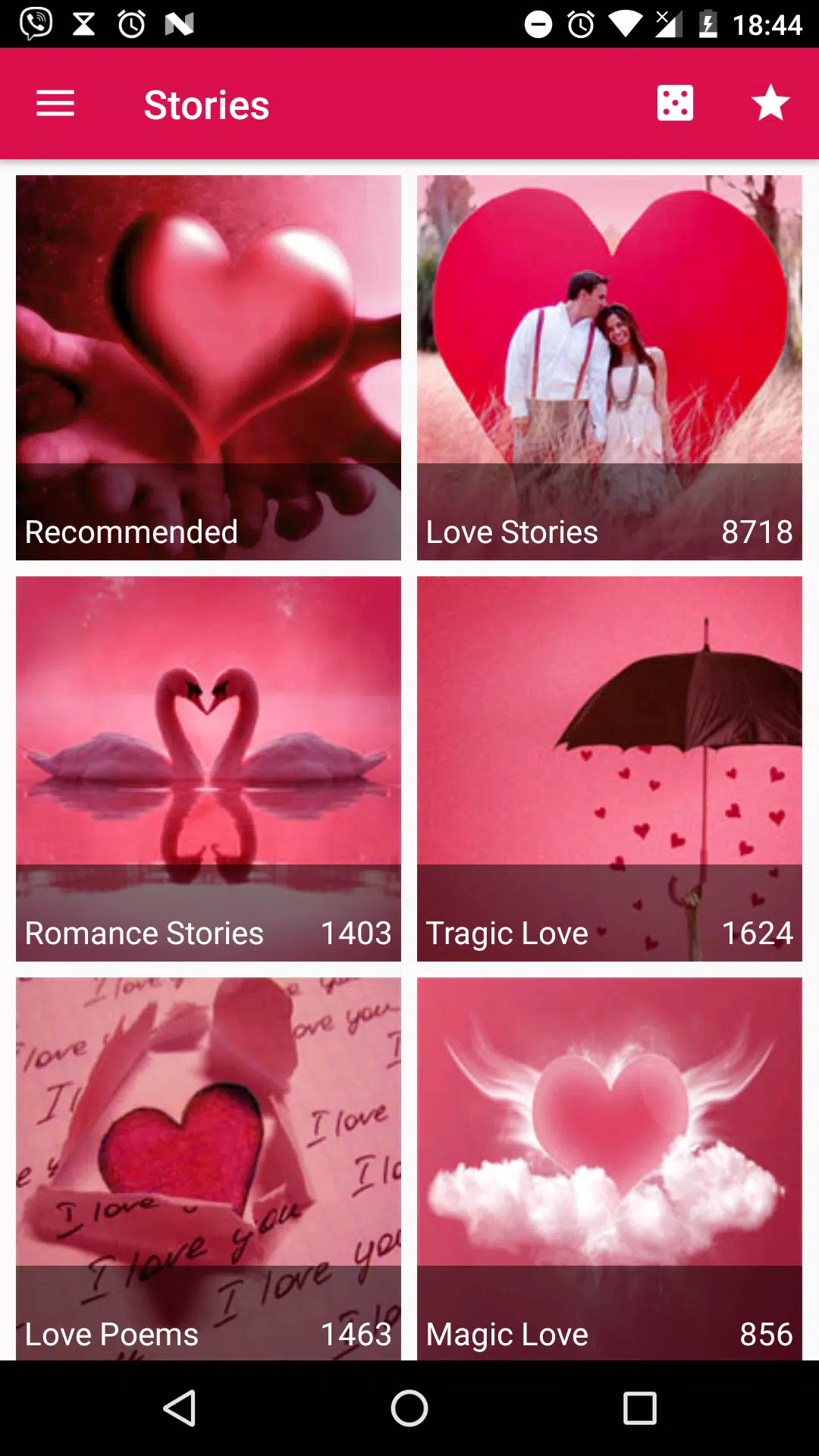The width and height of the screenshot is (819, 1456).
Task: Browse the Romance Stories tile
Action: coord(209,768)
